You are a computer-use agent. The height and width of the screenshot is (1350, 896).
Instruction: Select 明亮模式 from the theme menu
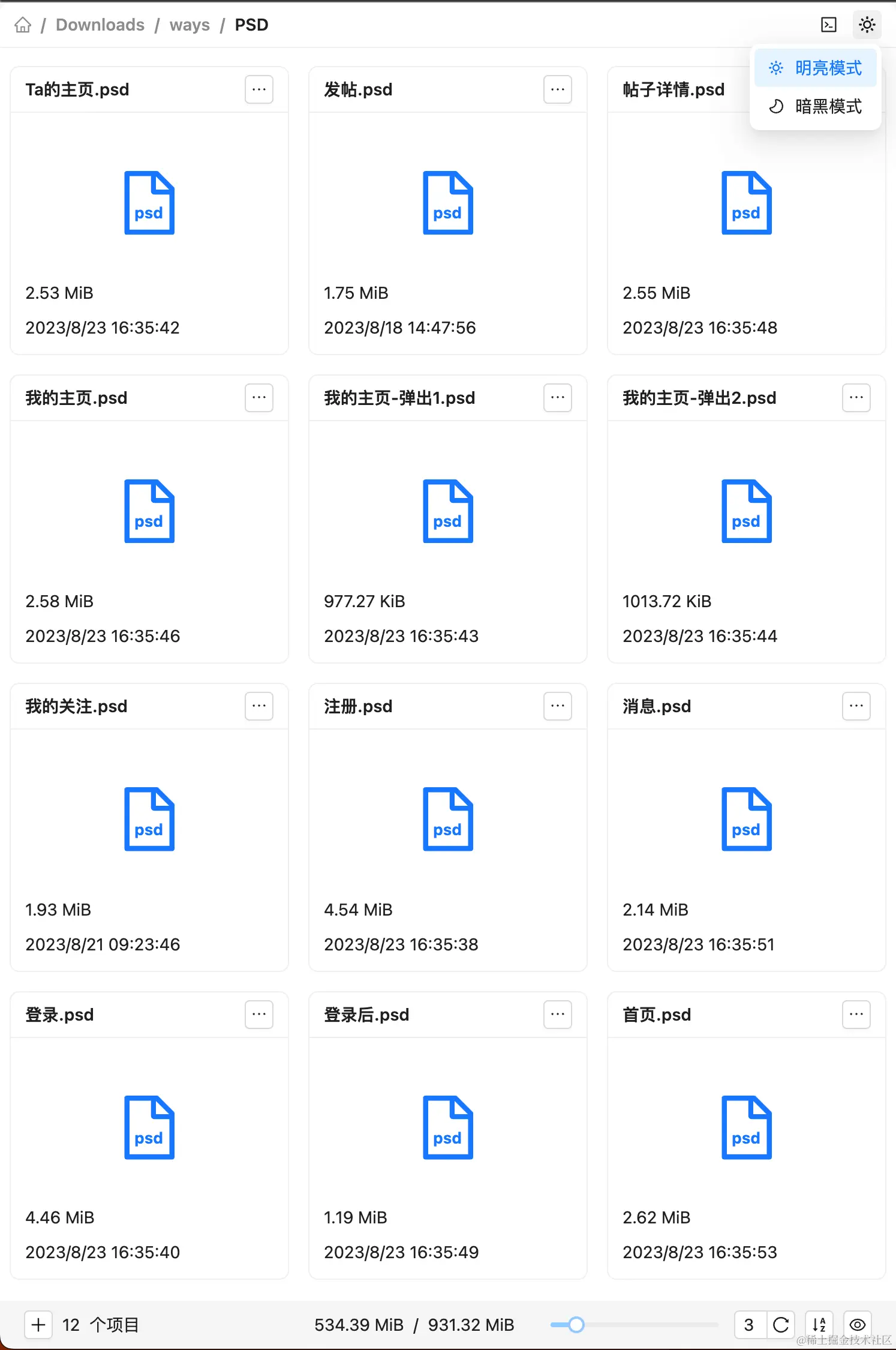[814, 68]
